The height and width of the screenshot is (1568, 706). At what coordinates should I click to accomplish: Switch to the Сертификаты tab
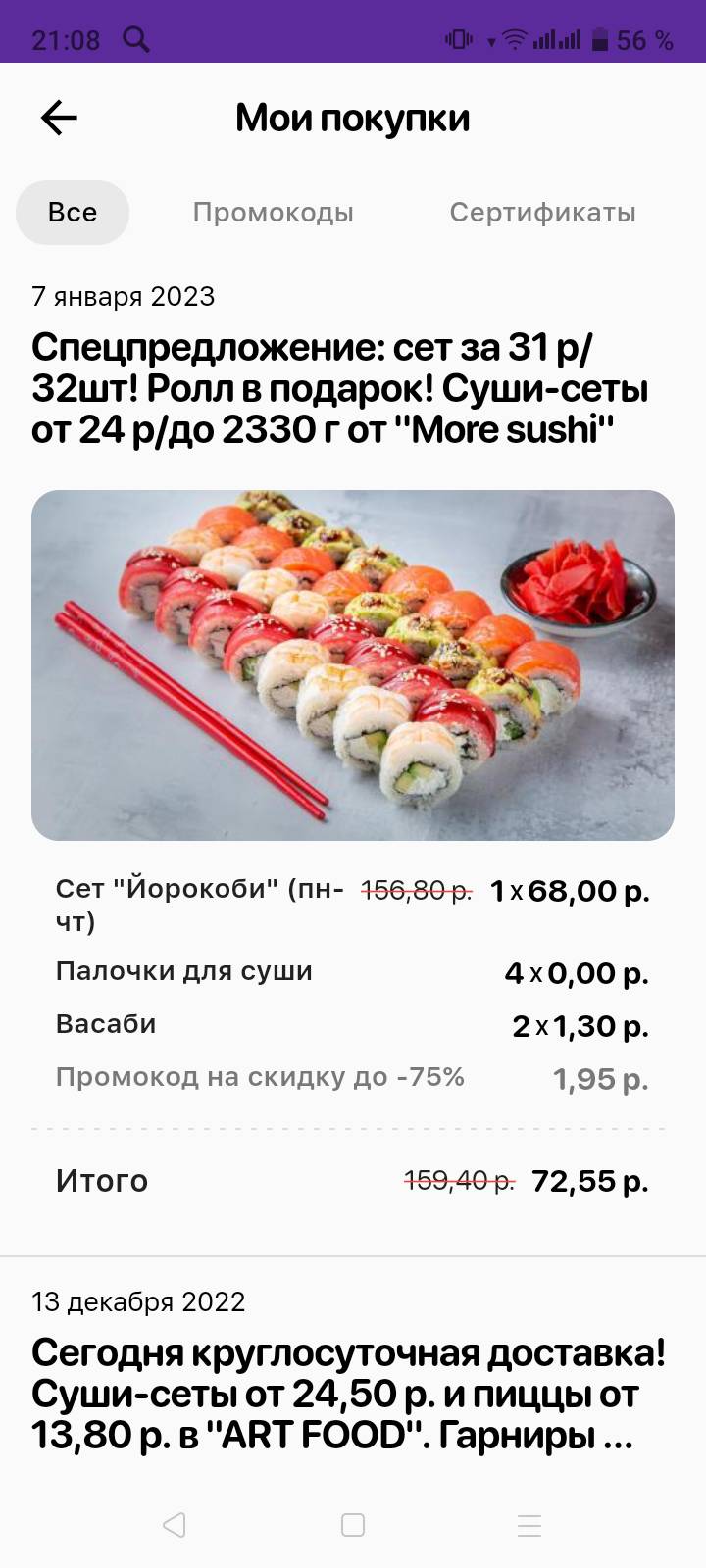pos(542,213)
